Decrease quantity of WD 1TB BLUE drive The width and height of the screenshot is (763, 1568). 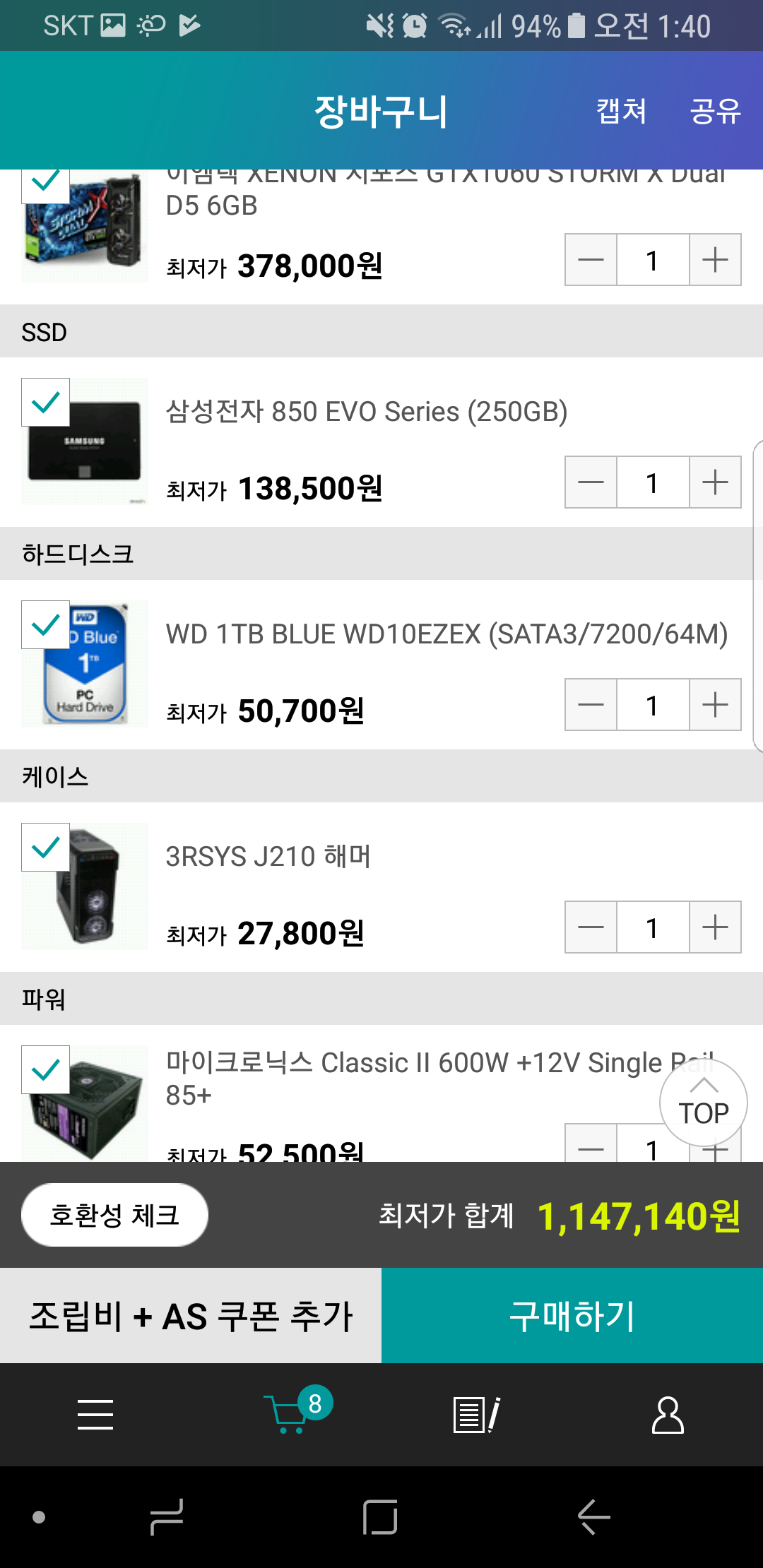(591, 705)
